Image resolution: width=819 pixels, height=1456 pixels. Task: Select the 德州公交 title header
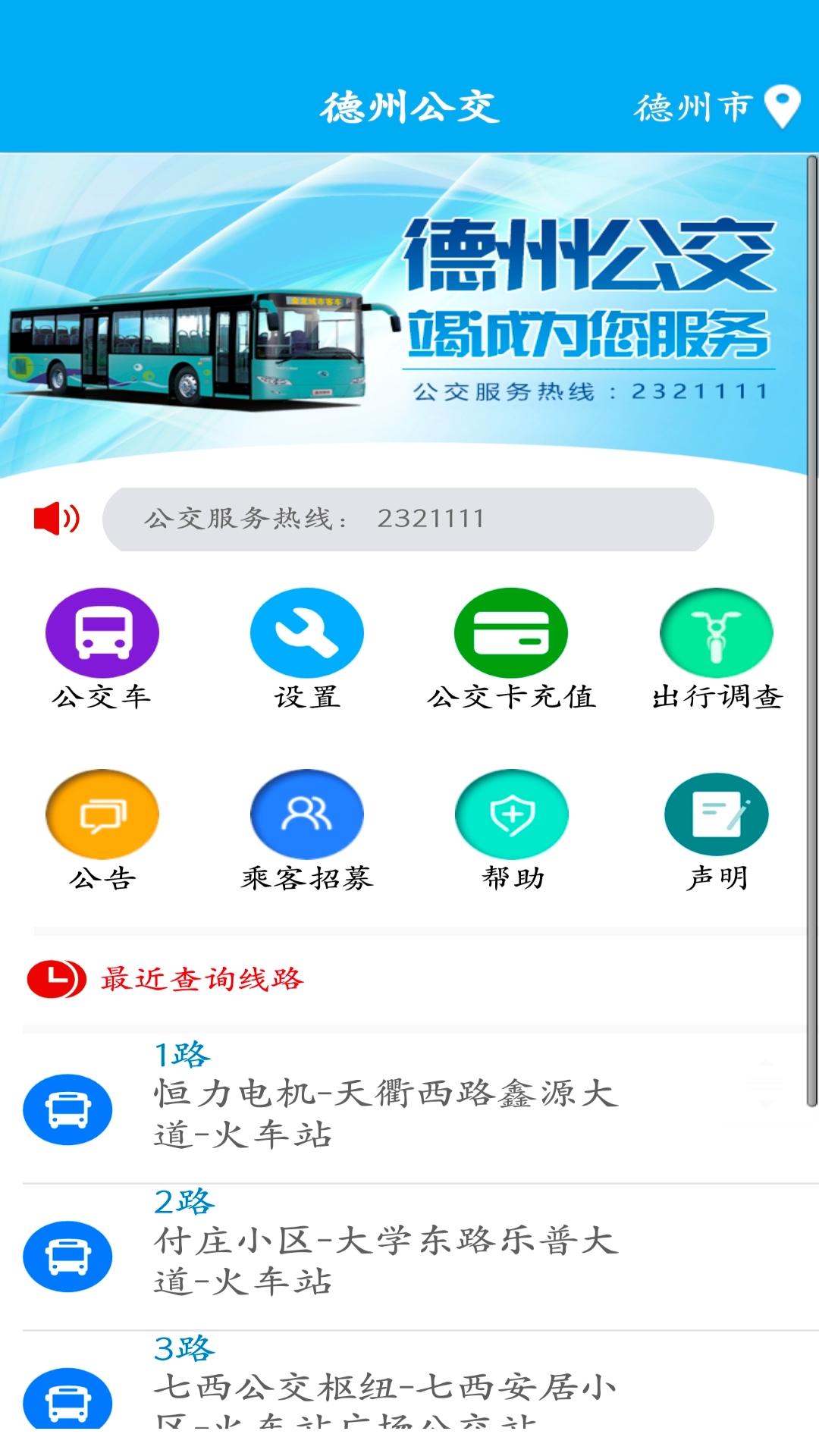coord(409,106)
